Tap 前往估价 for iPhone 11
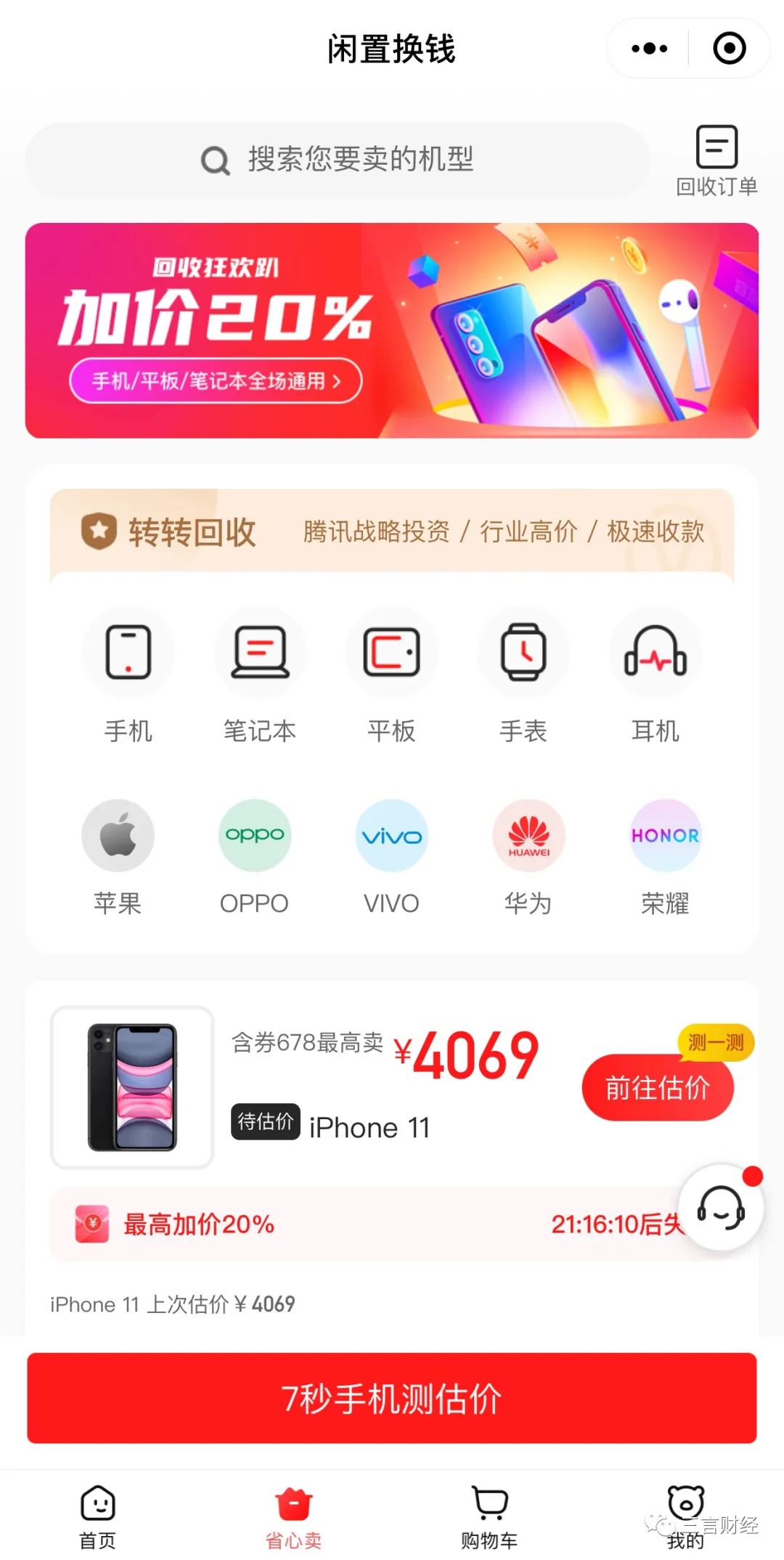The width and height of the screenshot is (784, 1560). tap(658, 1087)
